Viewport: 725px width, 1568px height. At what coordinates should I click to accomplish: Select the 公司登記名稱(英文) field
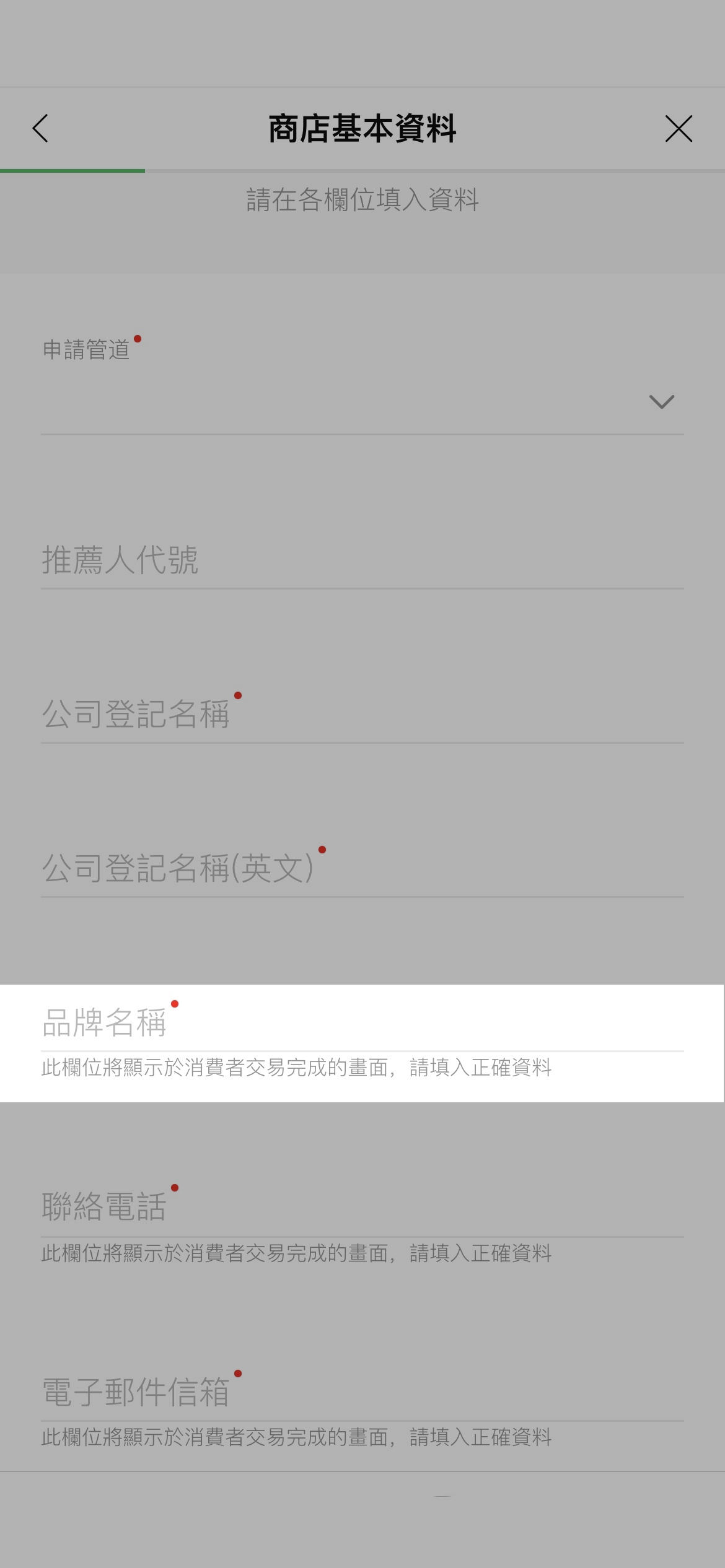(362, 868)
